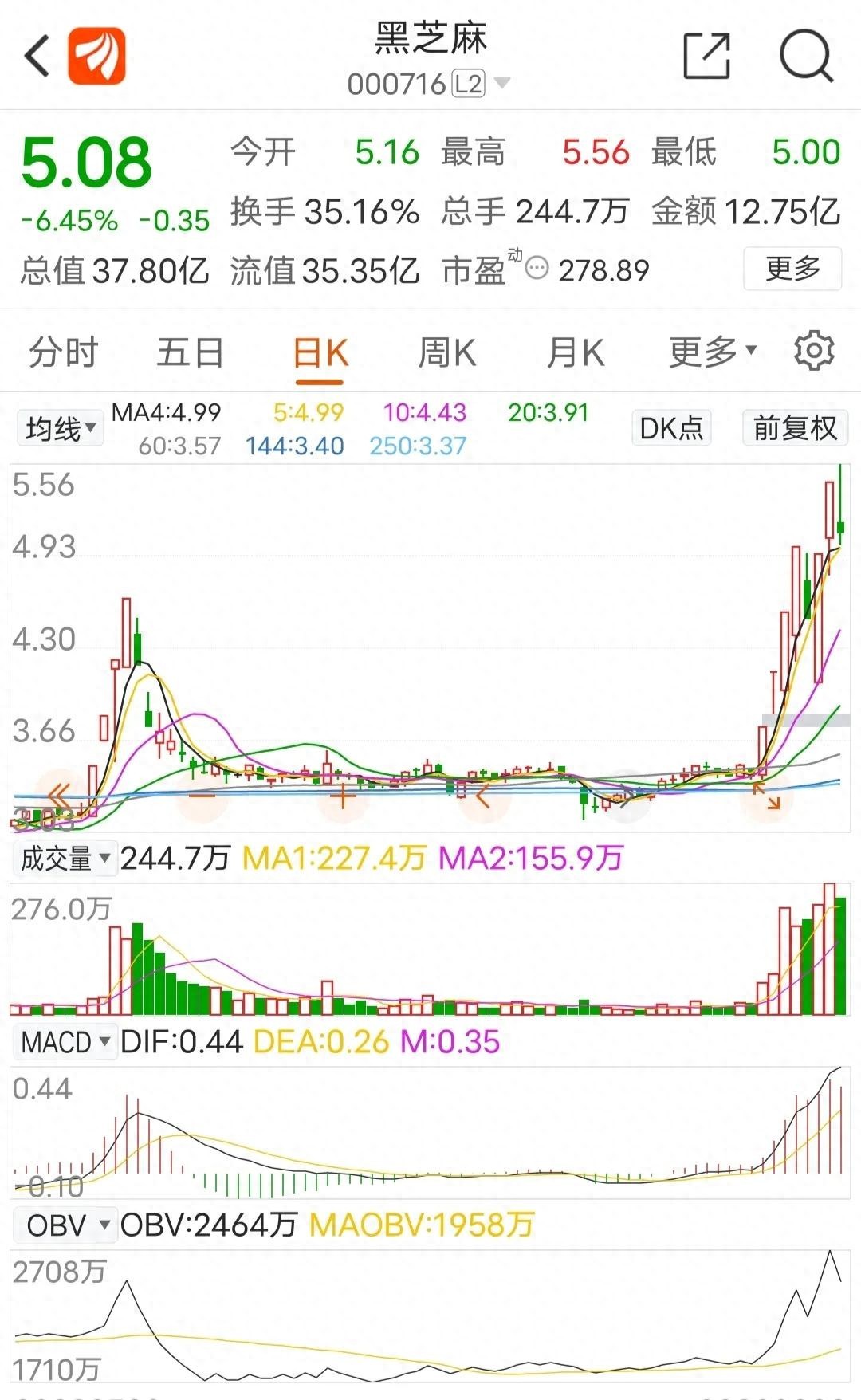Screen dimensions: 861x1400
Task: Switch to 分时 chart tab
Action: click(x=64, y=352)
